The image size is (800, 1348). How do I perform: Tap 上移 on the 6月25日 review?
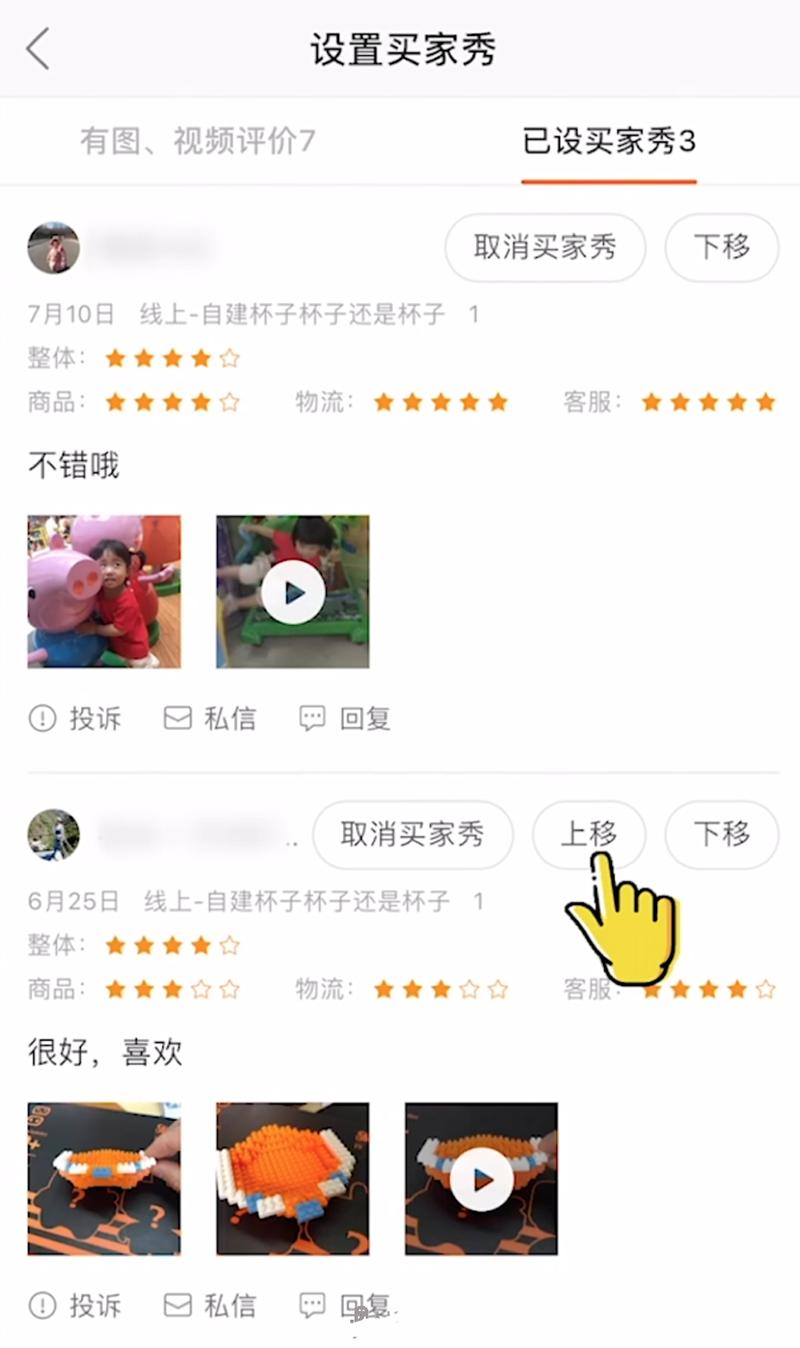pyautogui.click(x=588, y=834)
